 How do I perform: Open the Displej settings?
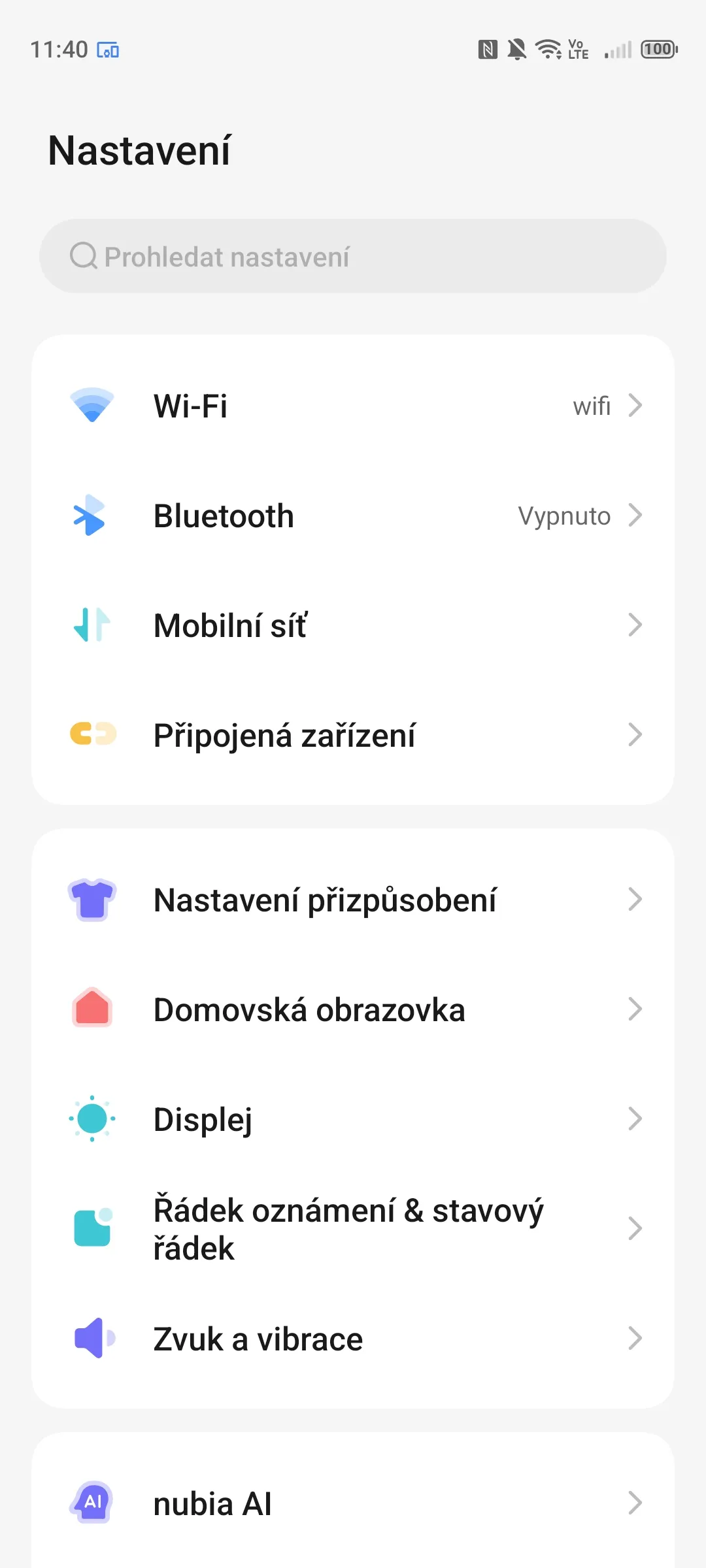pos(353,1119)
